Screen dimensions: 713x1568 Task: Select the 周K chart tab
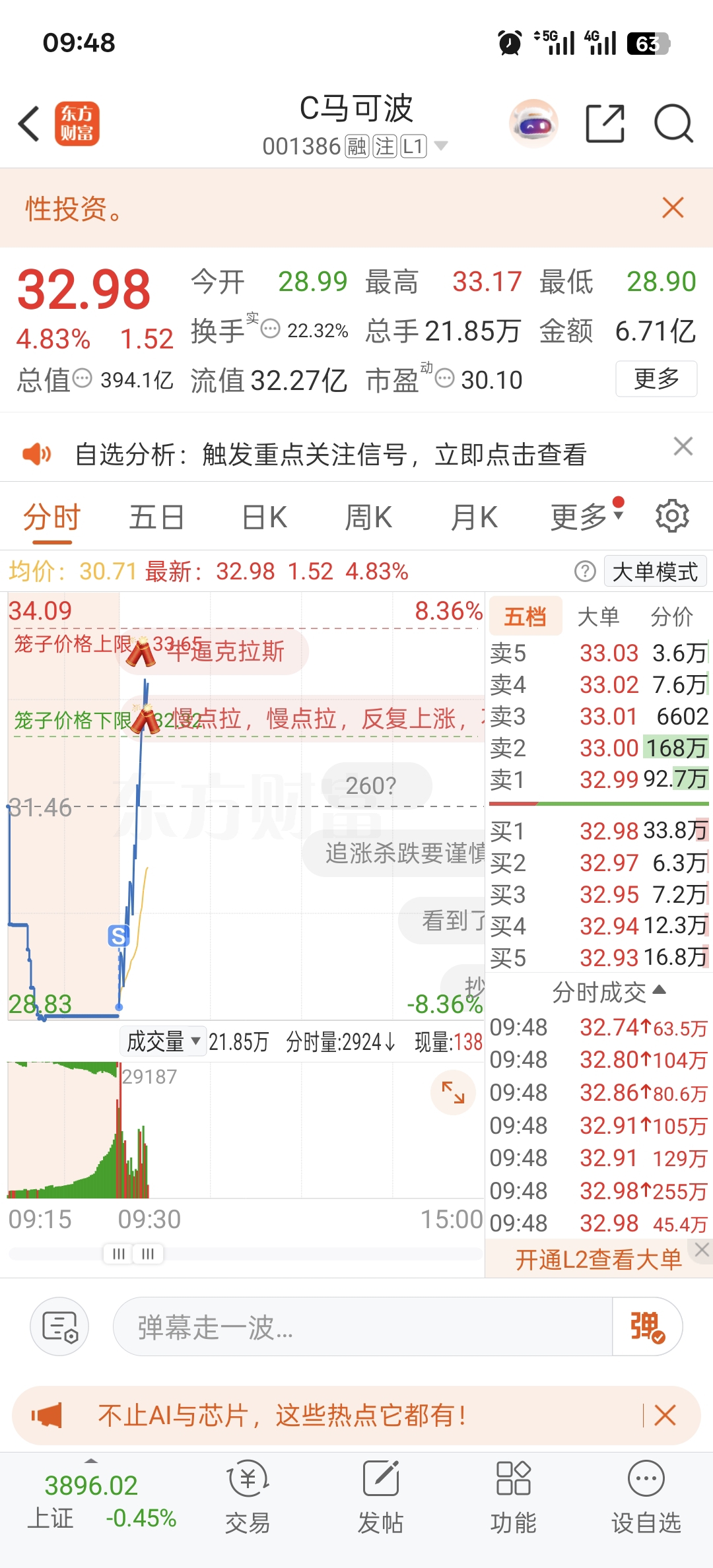pos(369,517)
